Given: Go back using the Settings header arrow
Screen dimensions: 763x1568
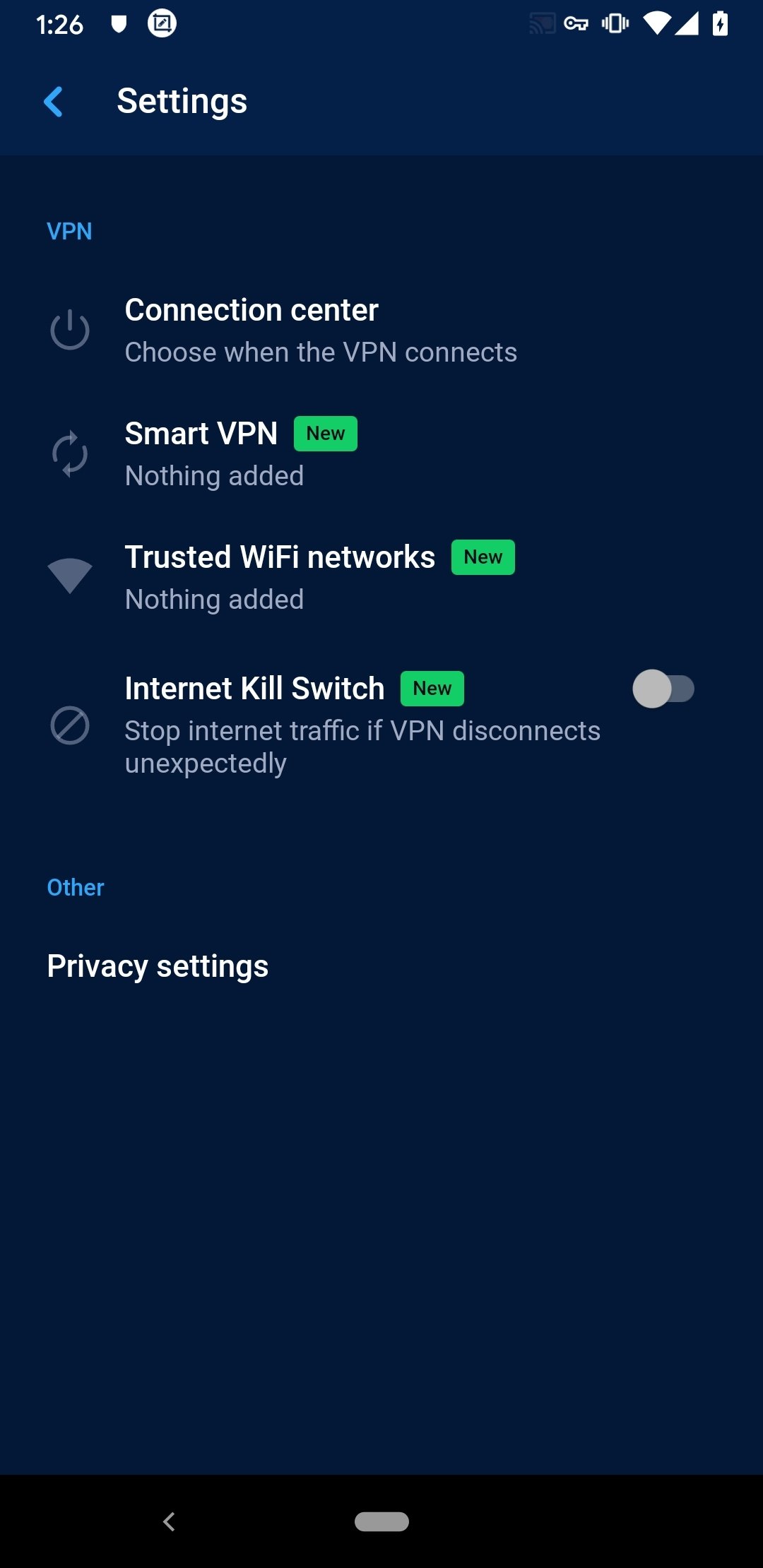Looking at the screenshot, I should pyautogui.click(x=54, y=102).
